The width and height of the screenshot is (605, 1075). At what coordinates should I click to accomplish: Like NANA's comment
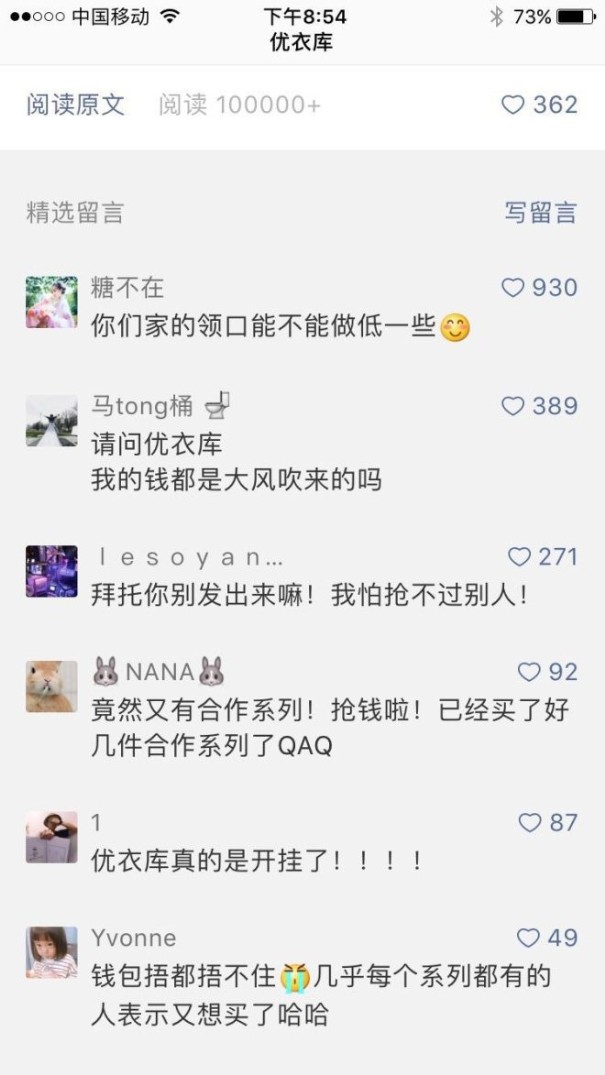coord(529,672)
